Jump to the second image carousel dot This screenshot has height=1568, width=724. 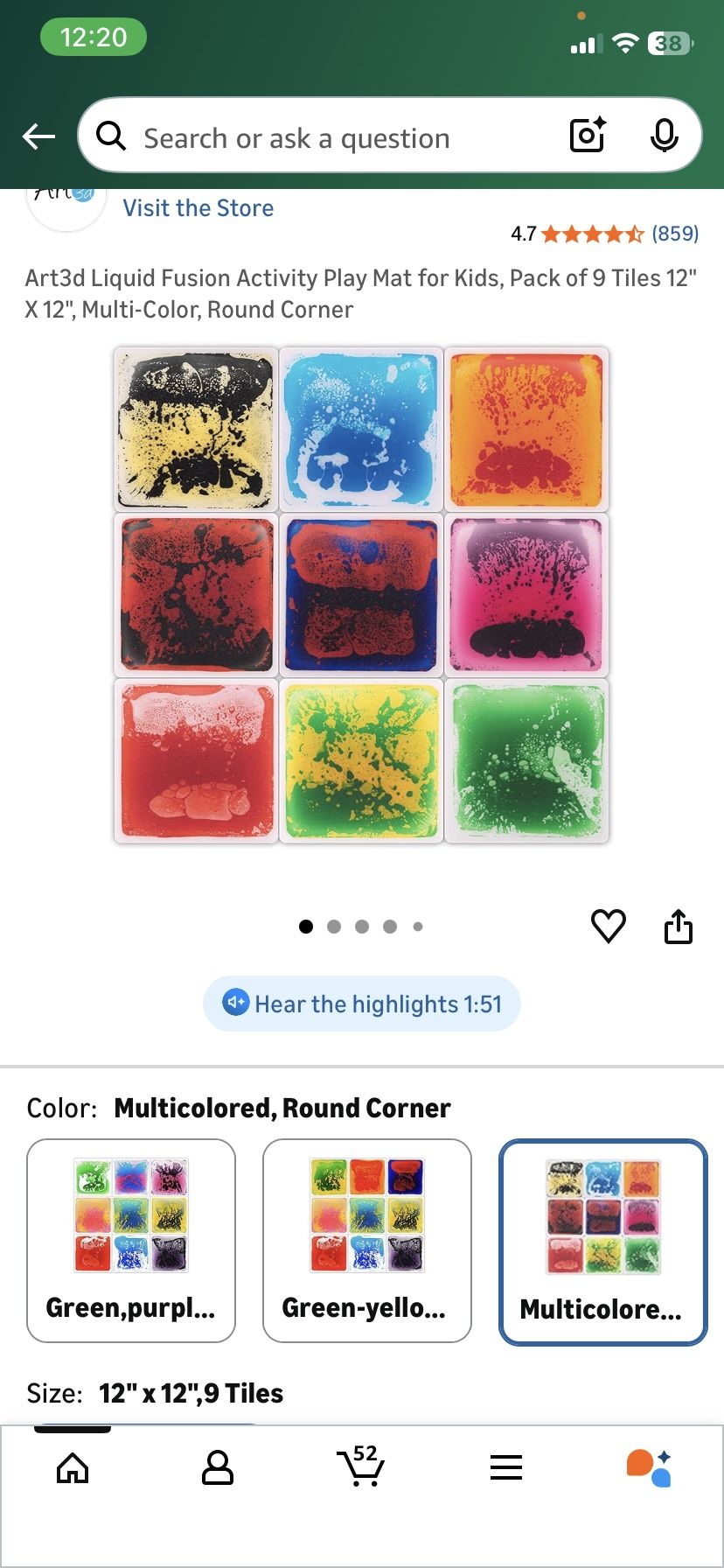pos(334,926)
